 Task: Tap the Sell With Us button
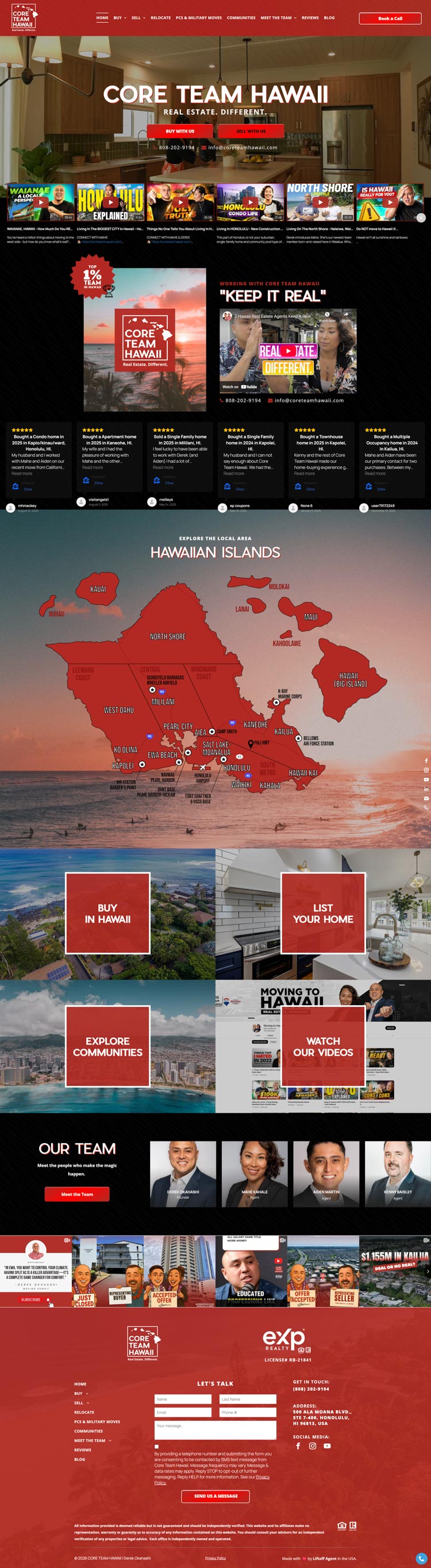pyautogui.click(x=251, y=131)
